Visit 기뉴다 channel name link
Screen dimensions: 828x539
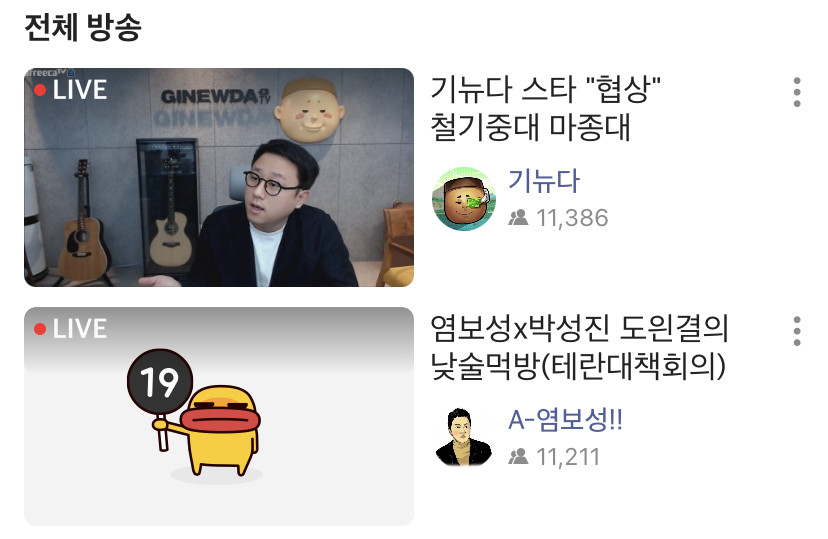(543, 182)
